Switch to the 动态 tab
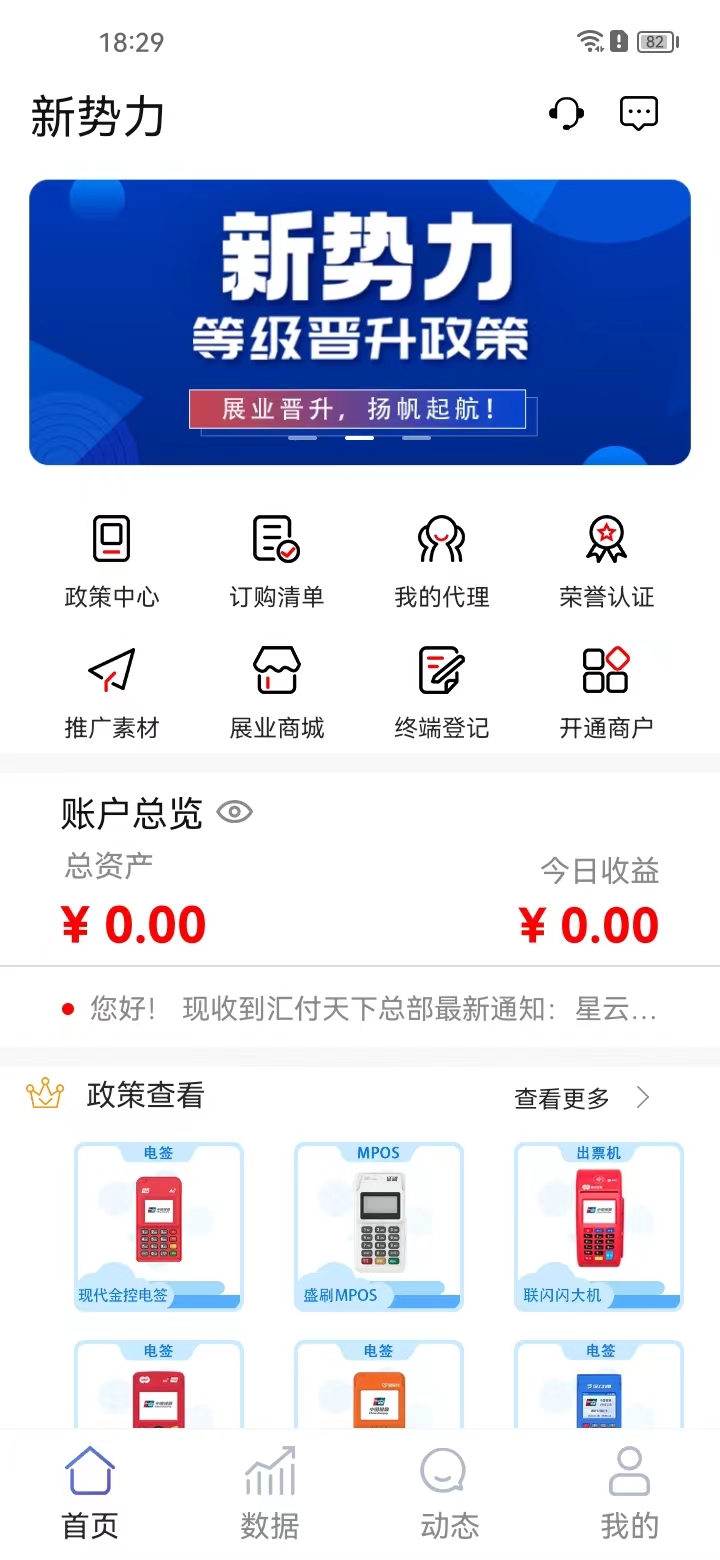 point(450,1493)
